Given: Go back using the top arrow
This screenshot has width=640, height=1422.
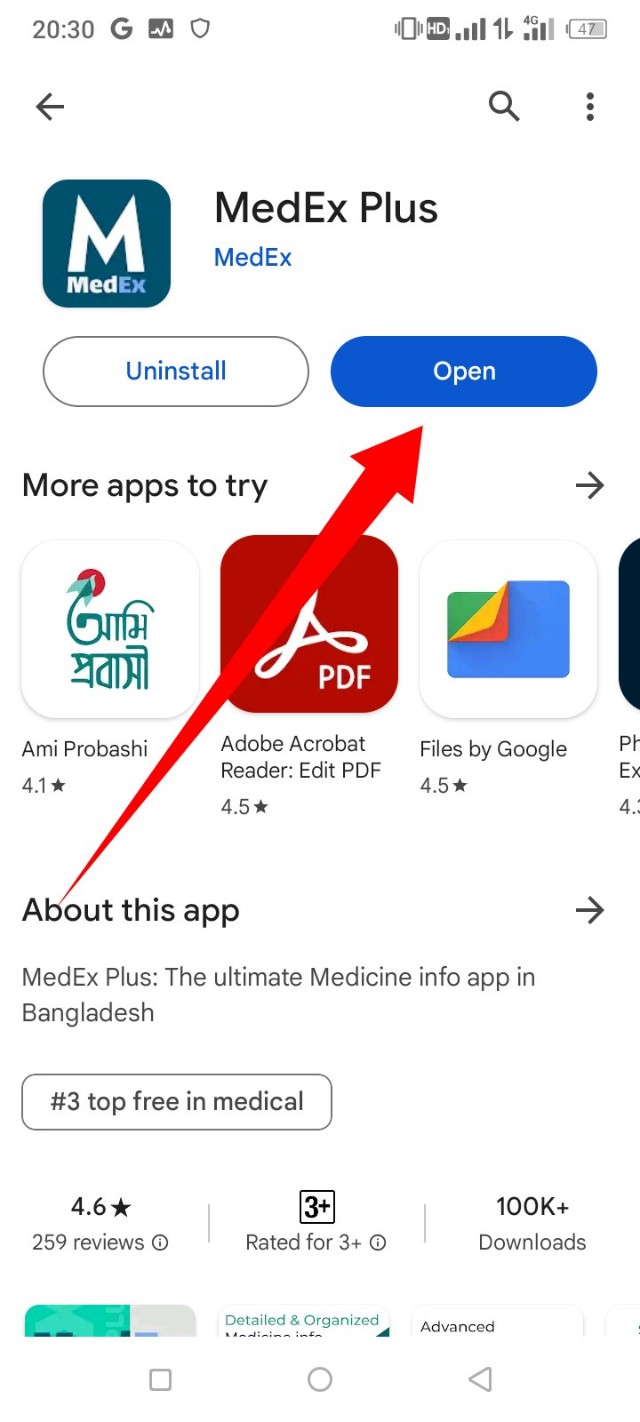Looking at the screenshot, I should (49, 107).
